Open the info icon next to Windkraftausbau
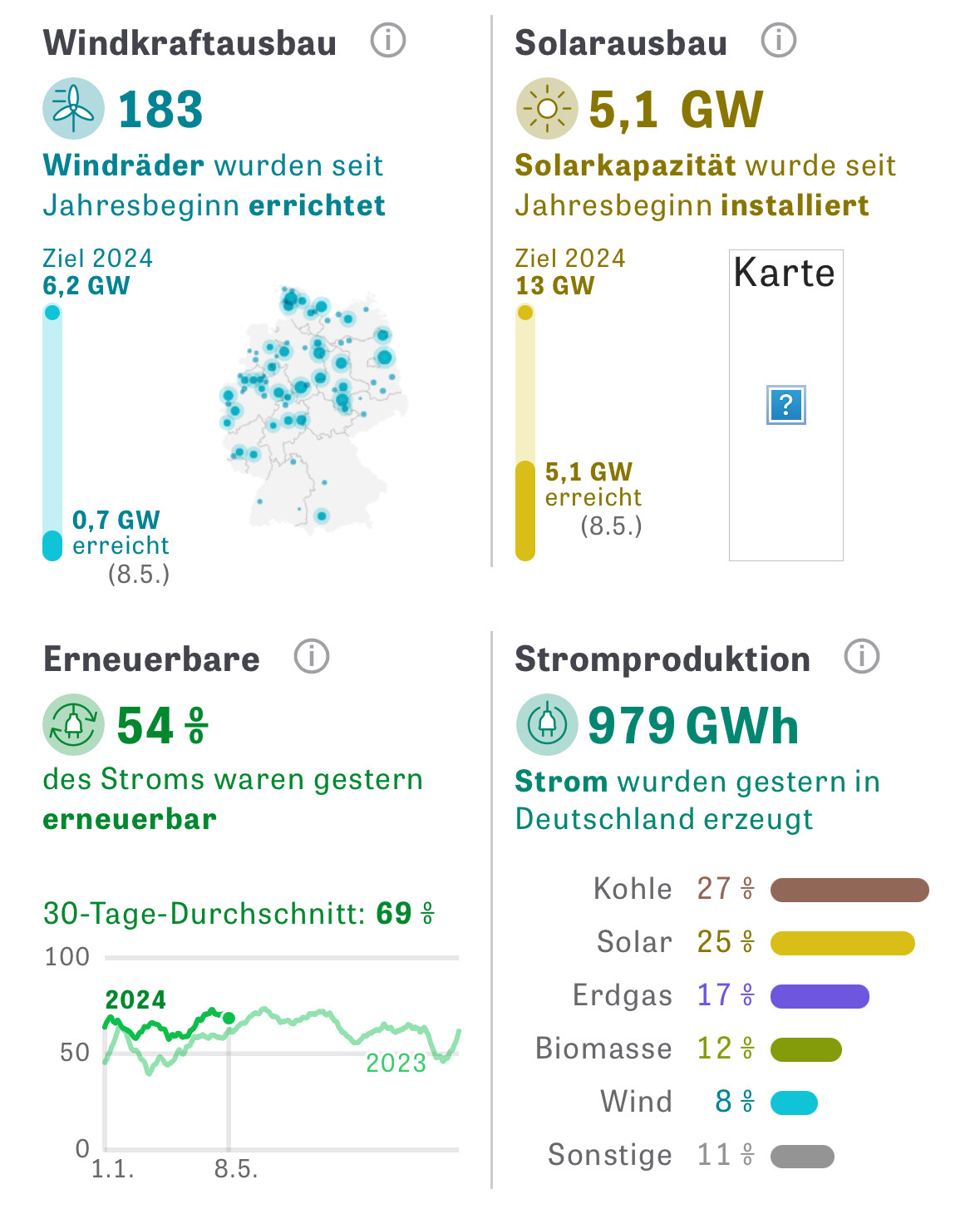This screenshot has width=980, height=1209. (x=388, y=40)
